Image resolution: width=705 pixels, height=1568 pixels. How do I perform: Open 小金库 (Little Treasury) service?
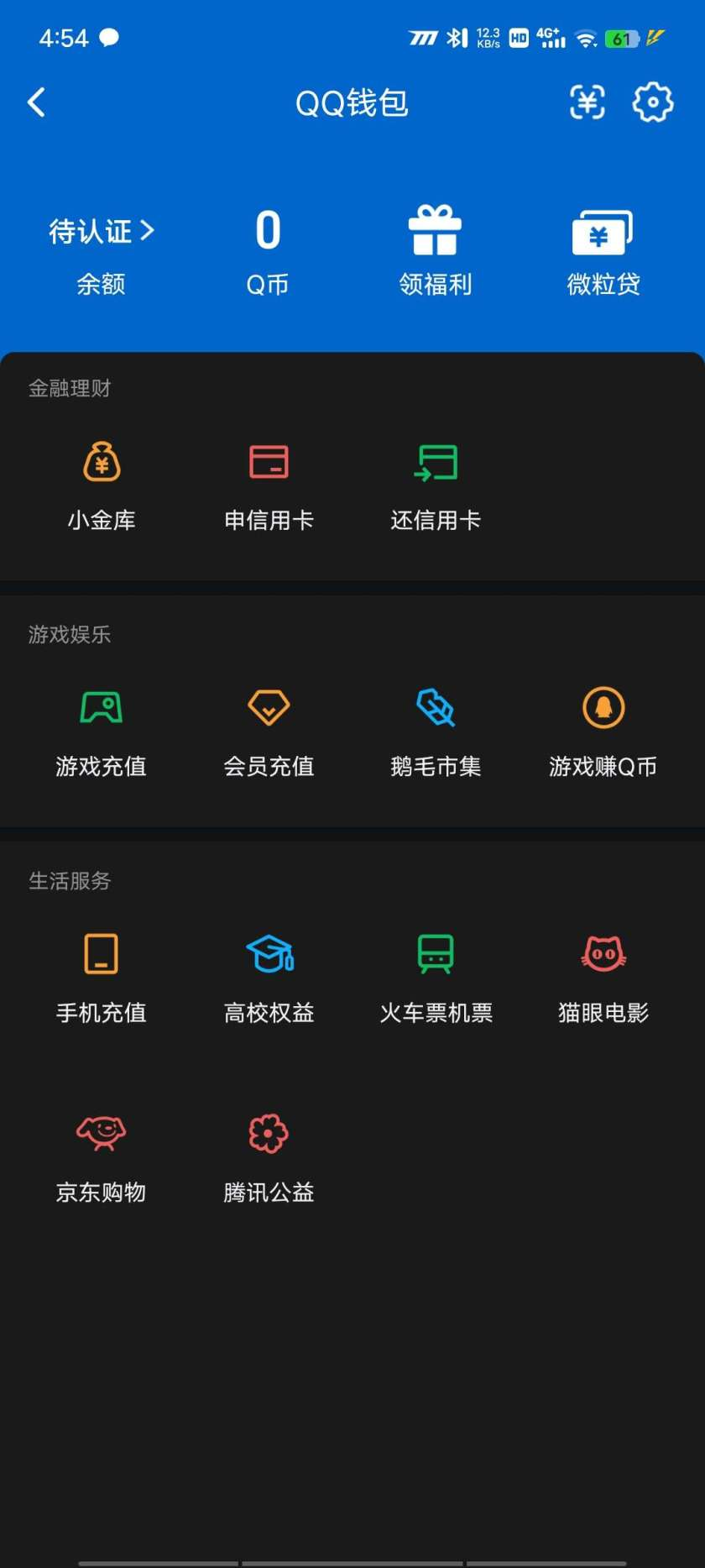pos(101,483)
